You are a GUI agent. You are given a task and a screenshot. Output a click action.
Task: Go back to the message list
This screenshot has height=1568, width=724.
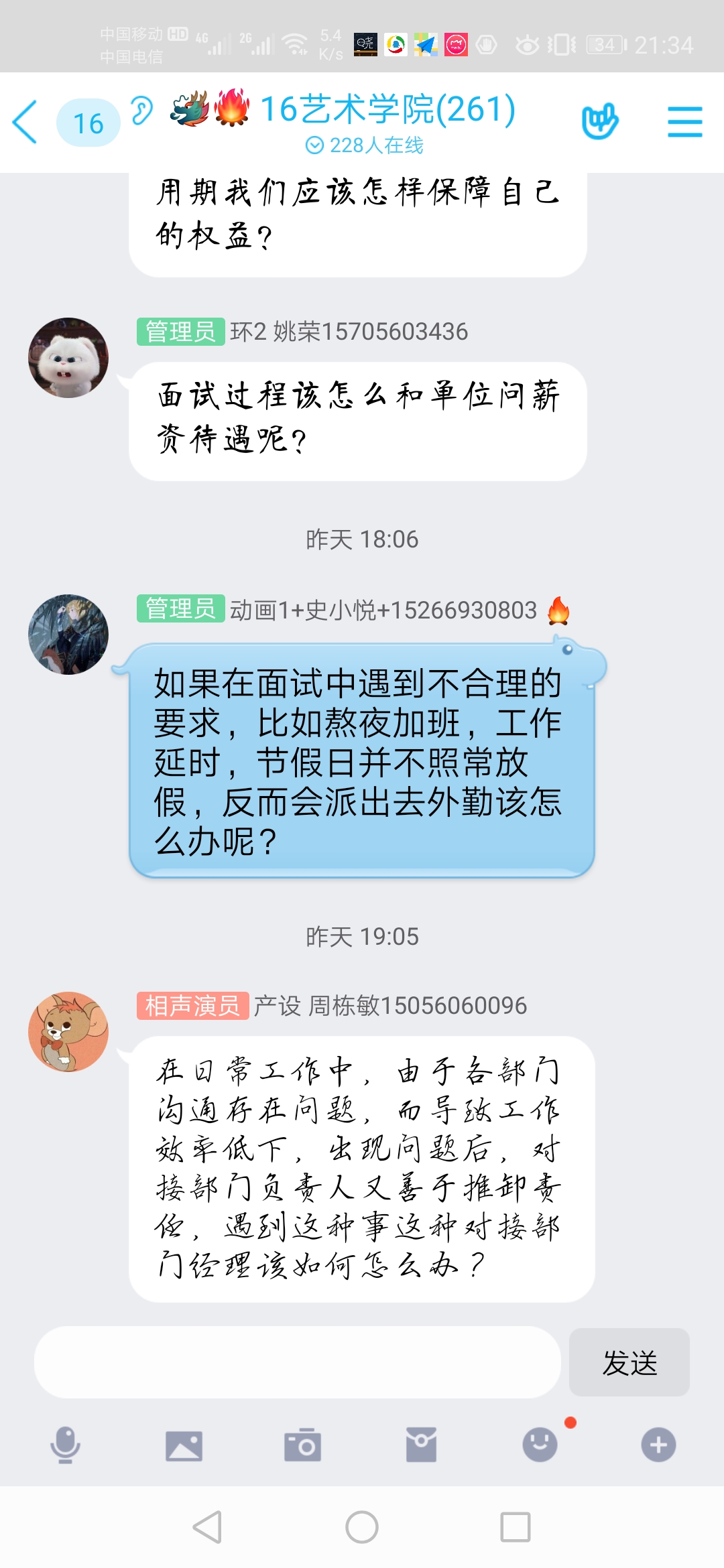point(25,123)
